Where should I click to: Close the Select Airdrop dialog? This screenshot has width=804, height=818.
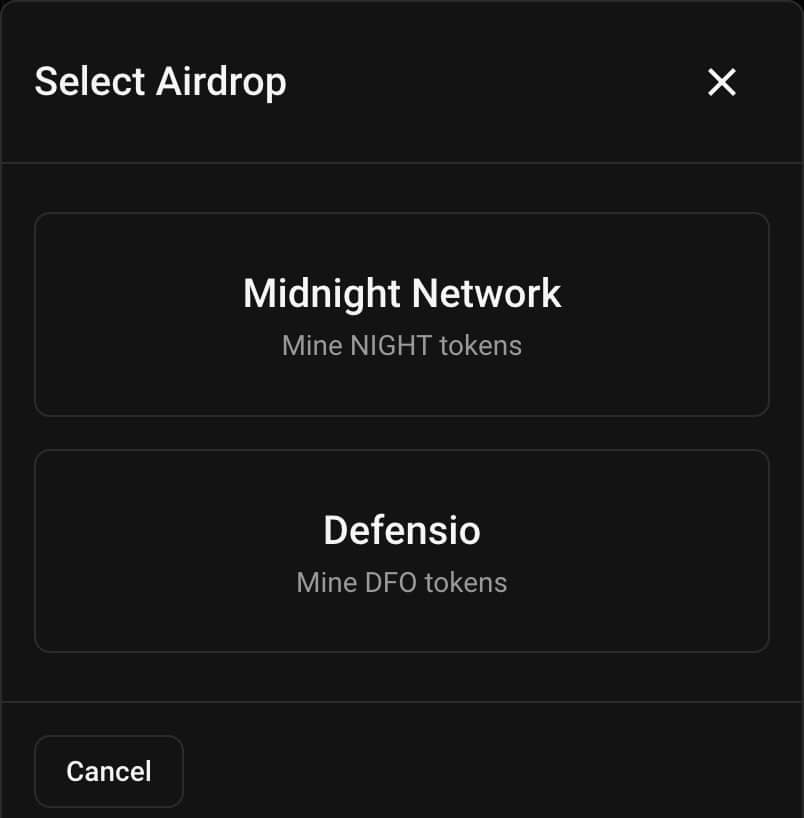pos(721,82)
